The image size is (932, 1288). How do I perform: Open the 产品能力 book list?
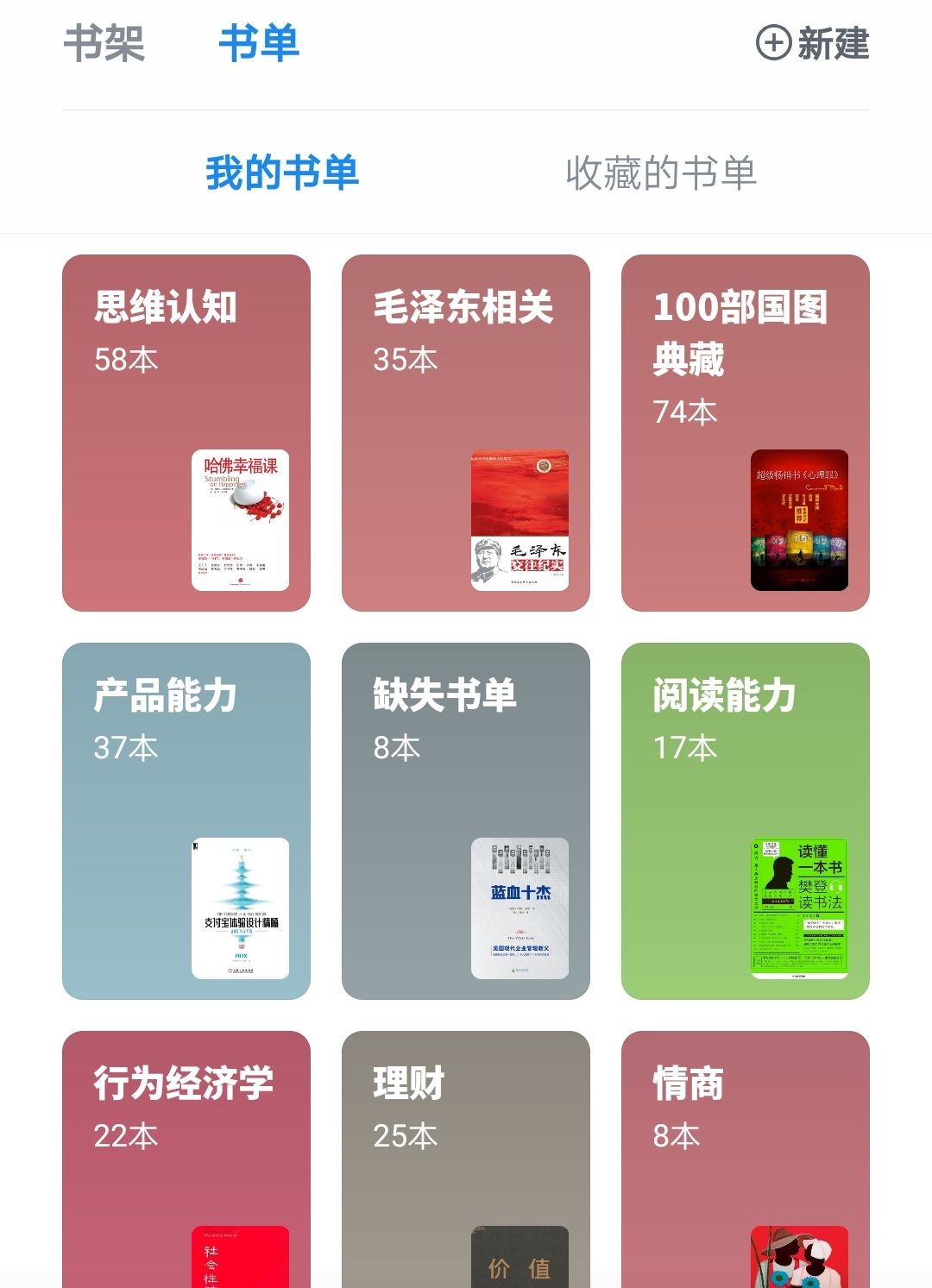coord(186,820)
